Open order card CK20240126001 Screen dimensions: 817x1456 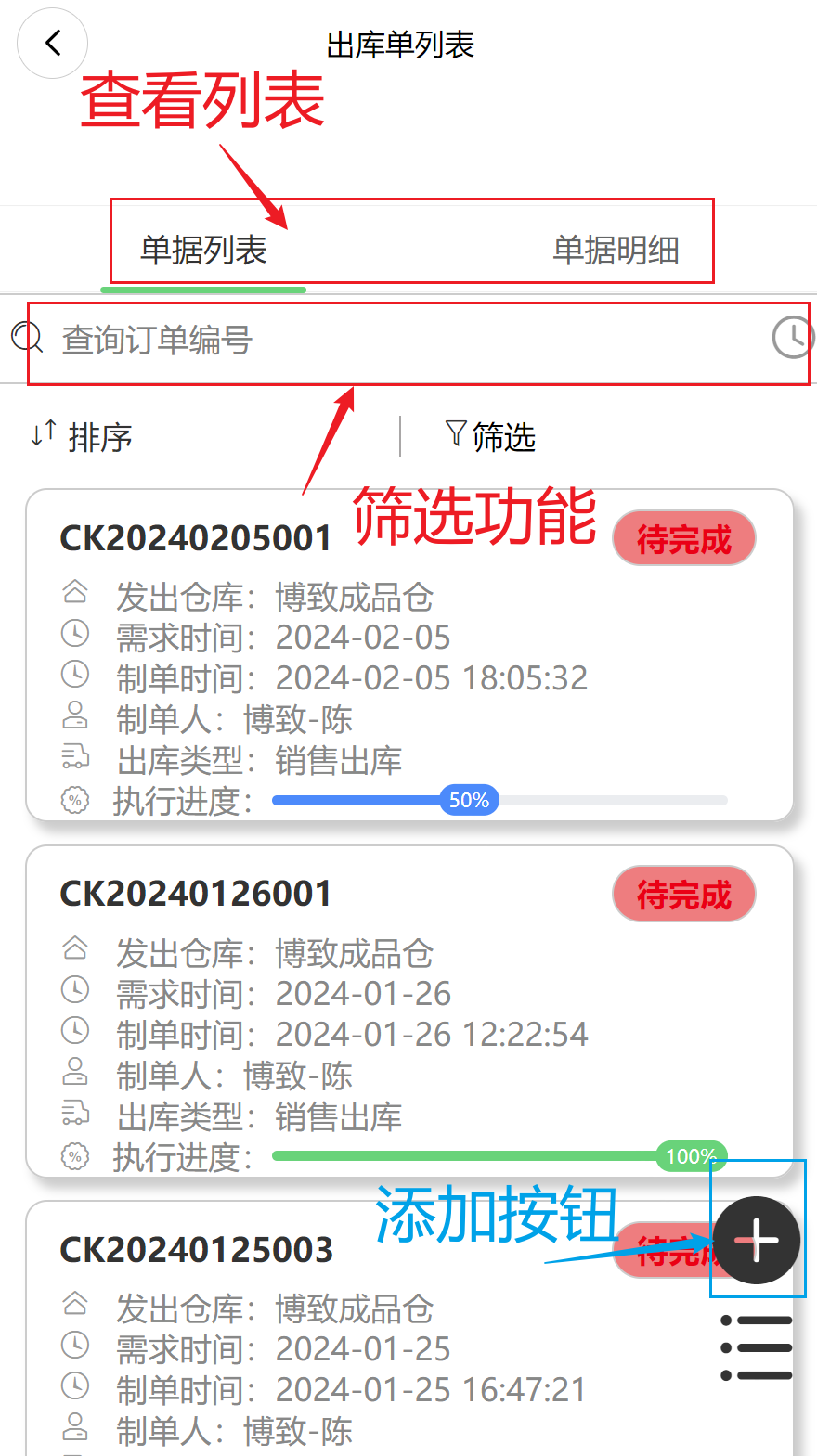click(x=409, y=1011)
